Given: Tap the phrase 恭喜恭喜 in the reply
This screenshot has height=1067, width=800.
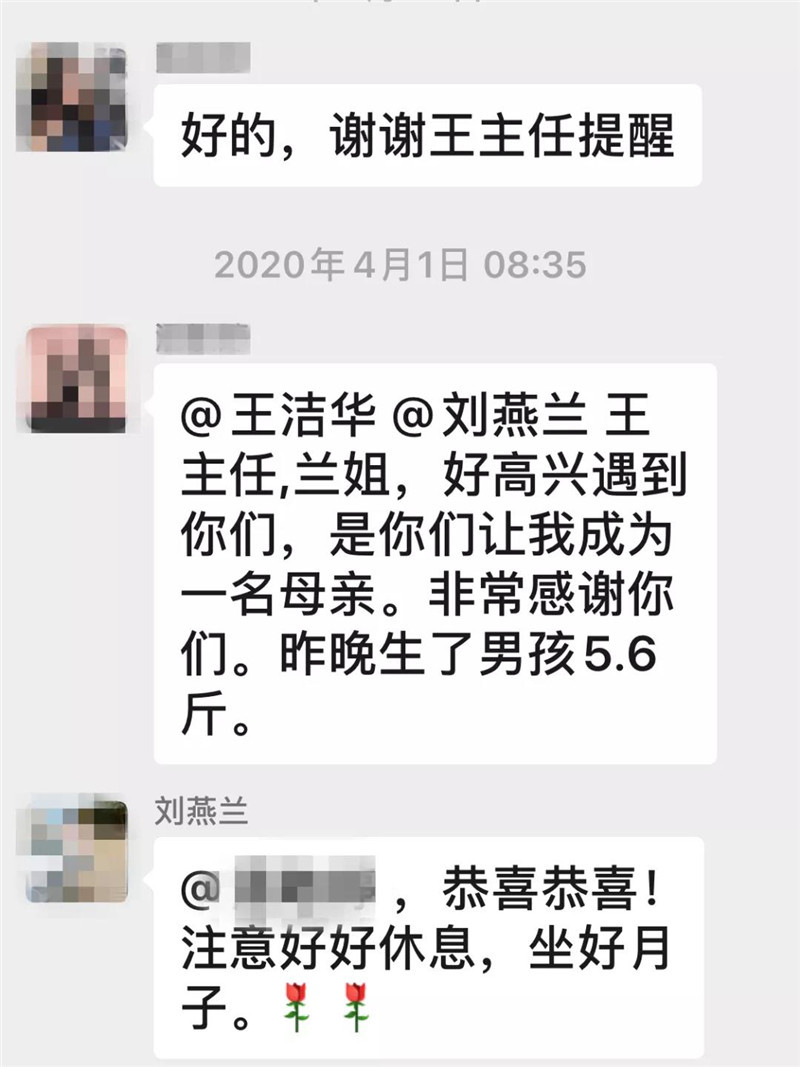Looking at the screenshot, I should coord(540,887).
